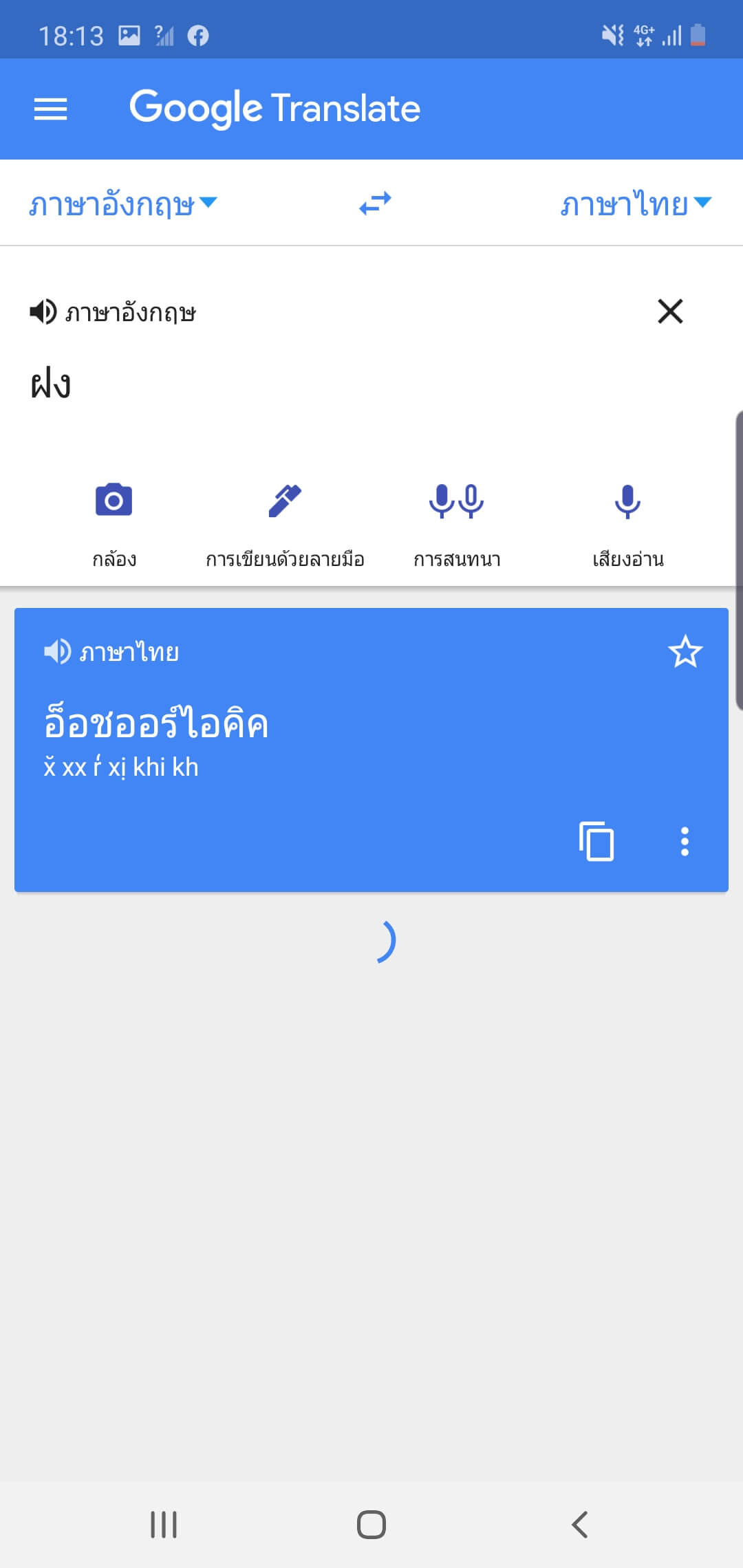
Task: Star this translation to save it
Action: point(685,652)
